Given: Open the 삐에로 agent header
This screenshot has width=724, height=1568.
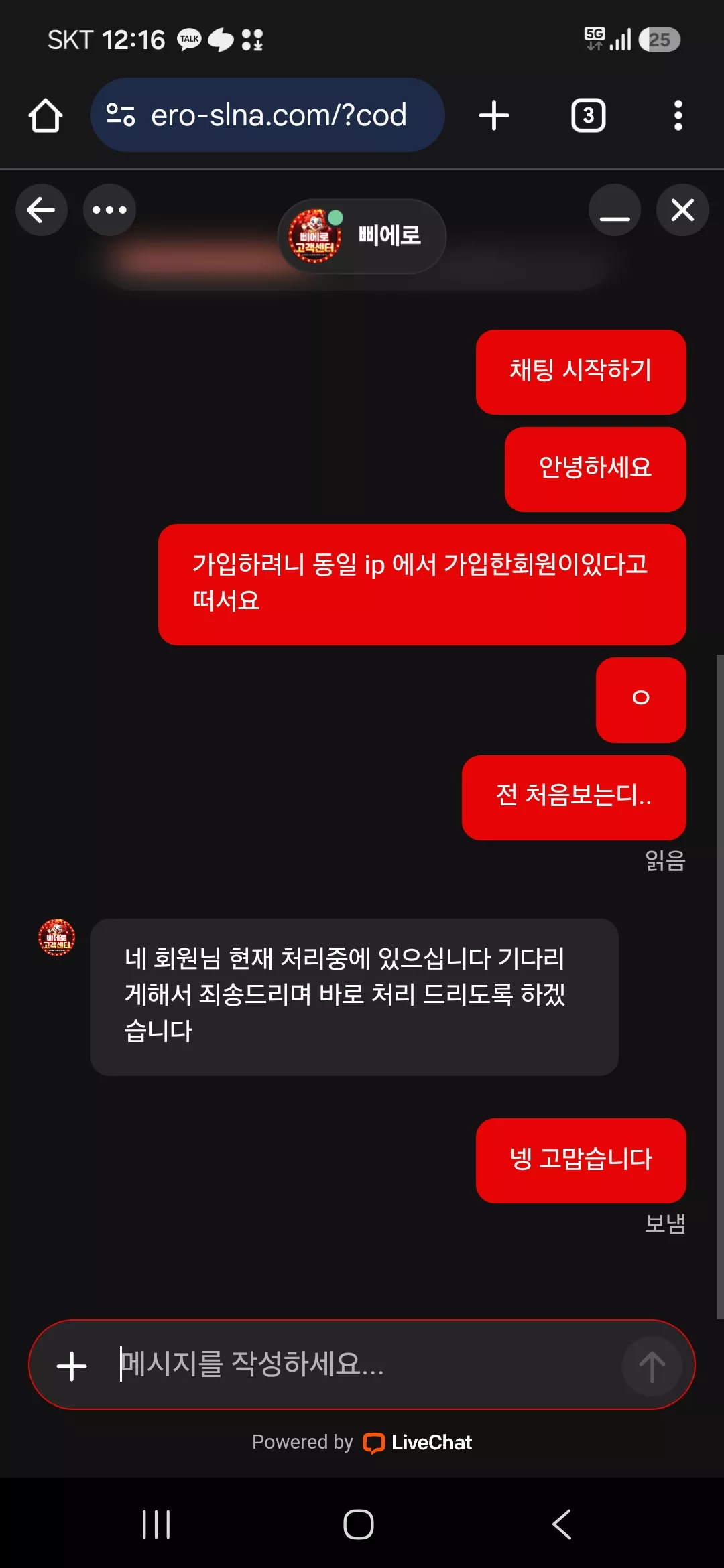Looking at the screenshot, I should [x=362, y=236].
